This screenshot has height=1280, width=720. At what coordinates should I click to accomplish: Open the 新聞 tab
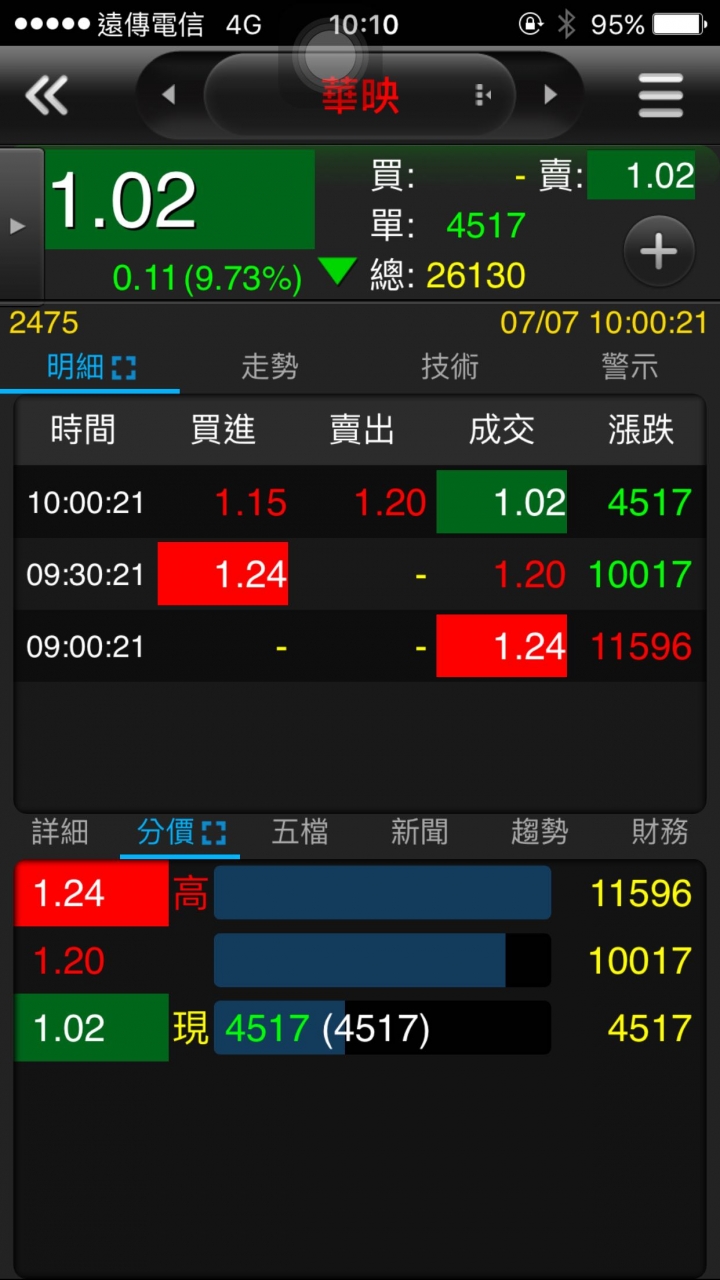(x=420, y=832)
